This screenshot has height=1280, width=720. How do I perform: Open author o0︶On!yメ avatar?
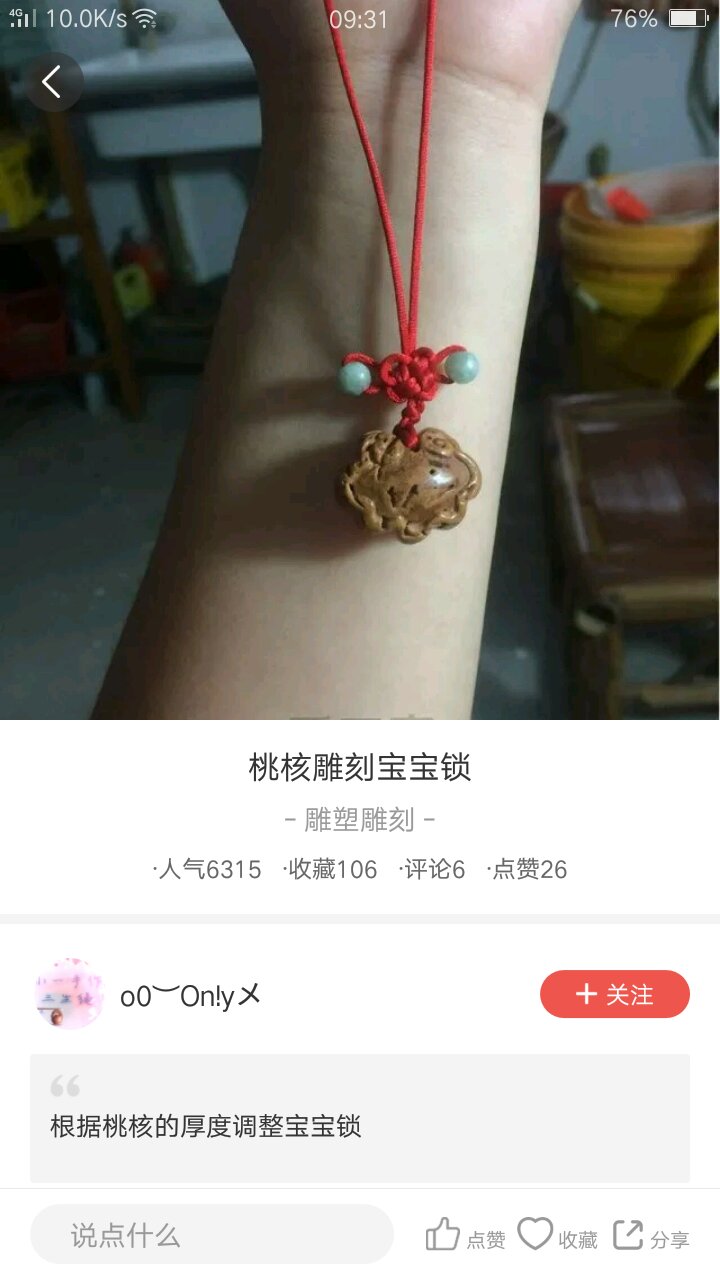point(69,994)
